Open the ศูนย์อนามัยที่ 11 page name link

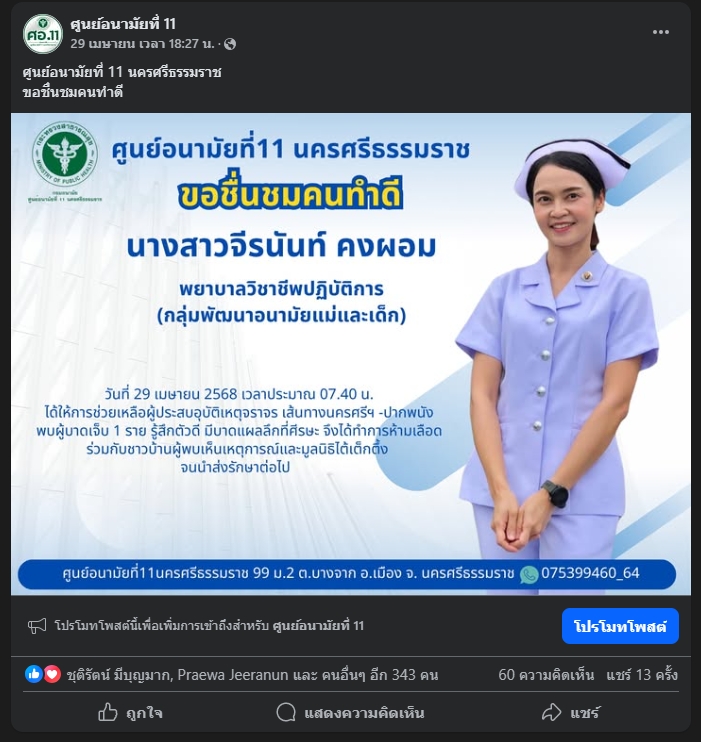(x=123, y=24)
